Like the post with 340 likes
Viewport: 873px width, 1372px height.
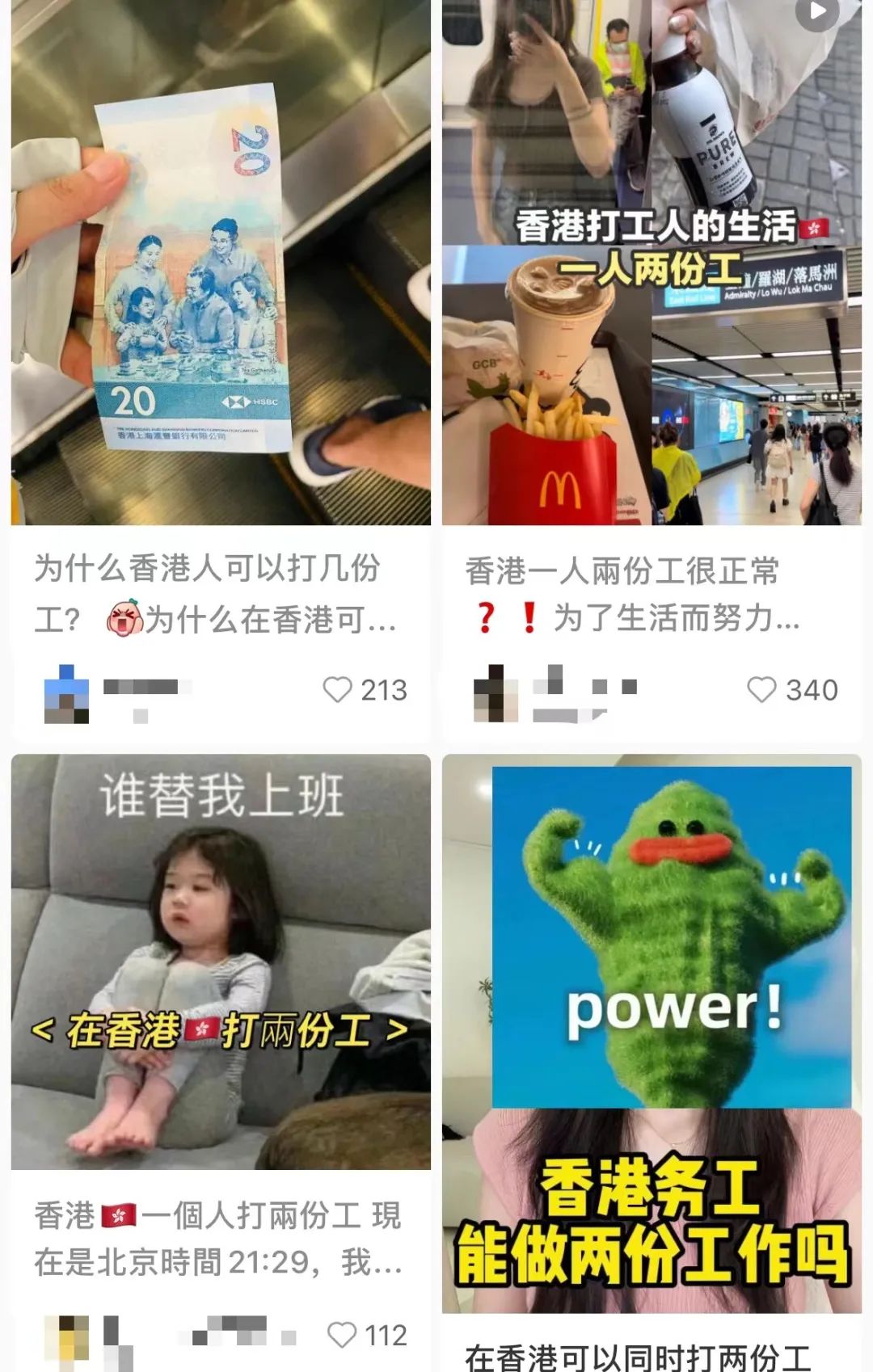[761, 690]
